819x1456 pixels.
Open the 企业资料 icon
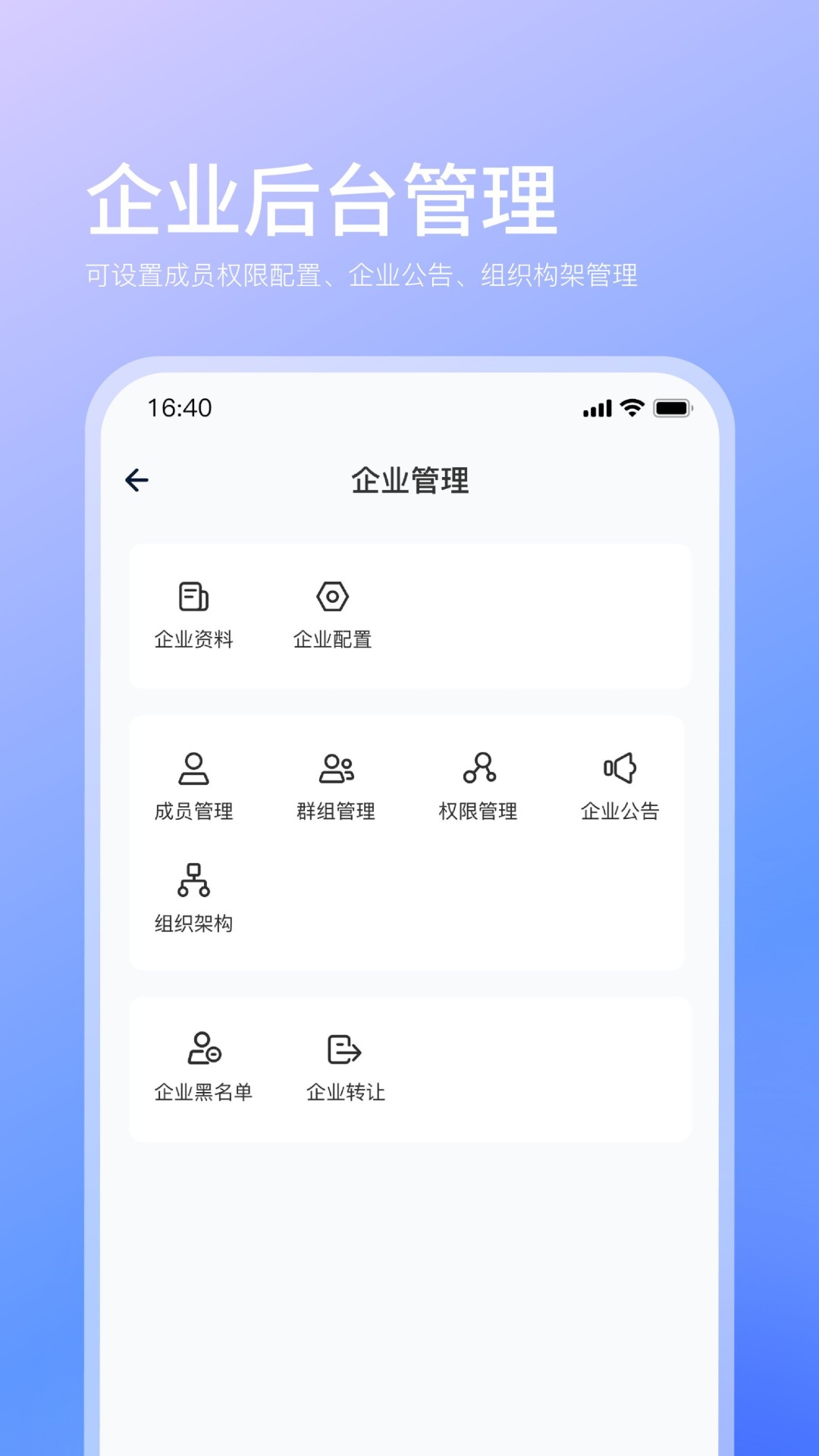coord(193,597)
